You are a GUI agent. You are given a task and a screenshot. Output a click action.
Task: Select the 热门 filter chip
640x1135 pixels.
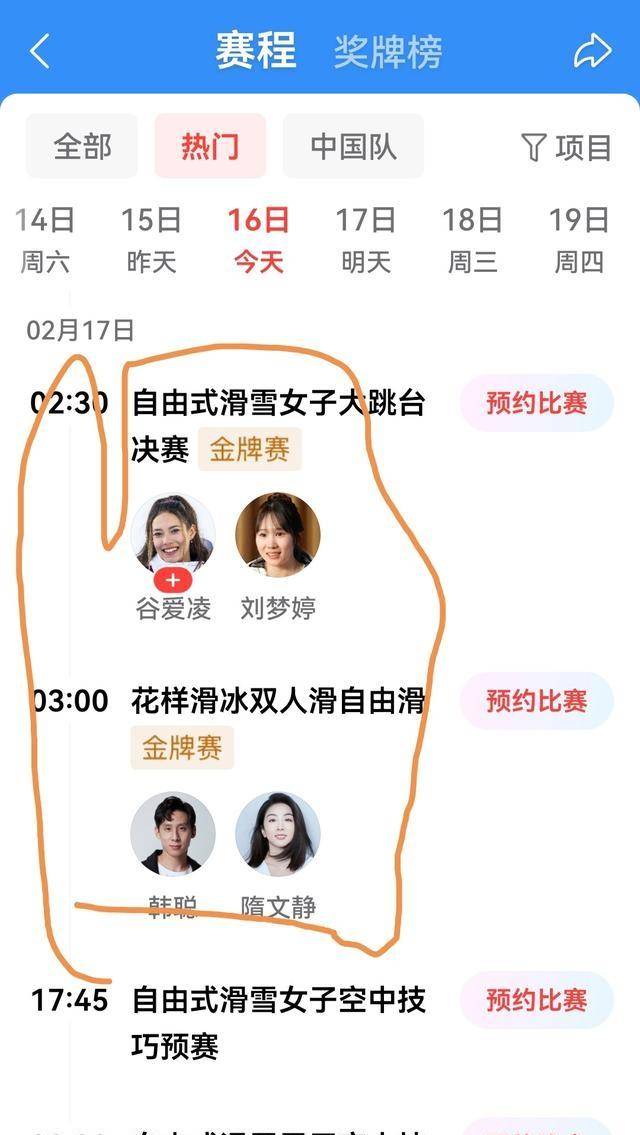tap(210, 146)
